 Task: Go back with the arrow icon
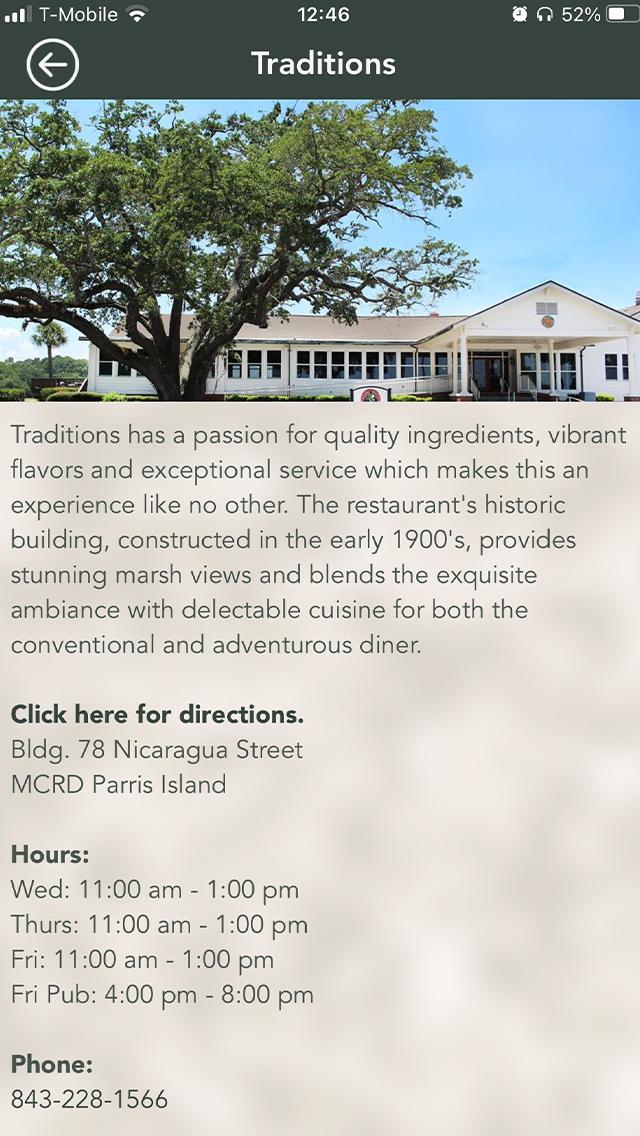pos(53,64)
